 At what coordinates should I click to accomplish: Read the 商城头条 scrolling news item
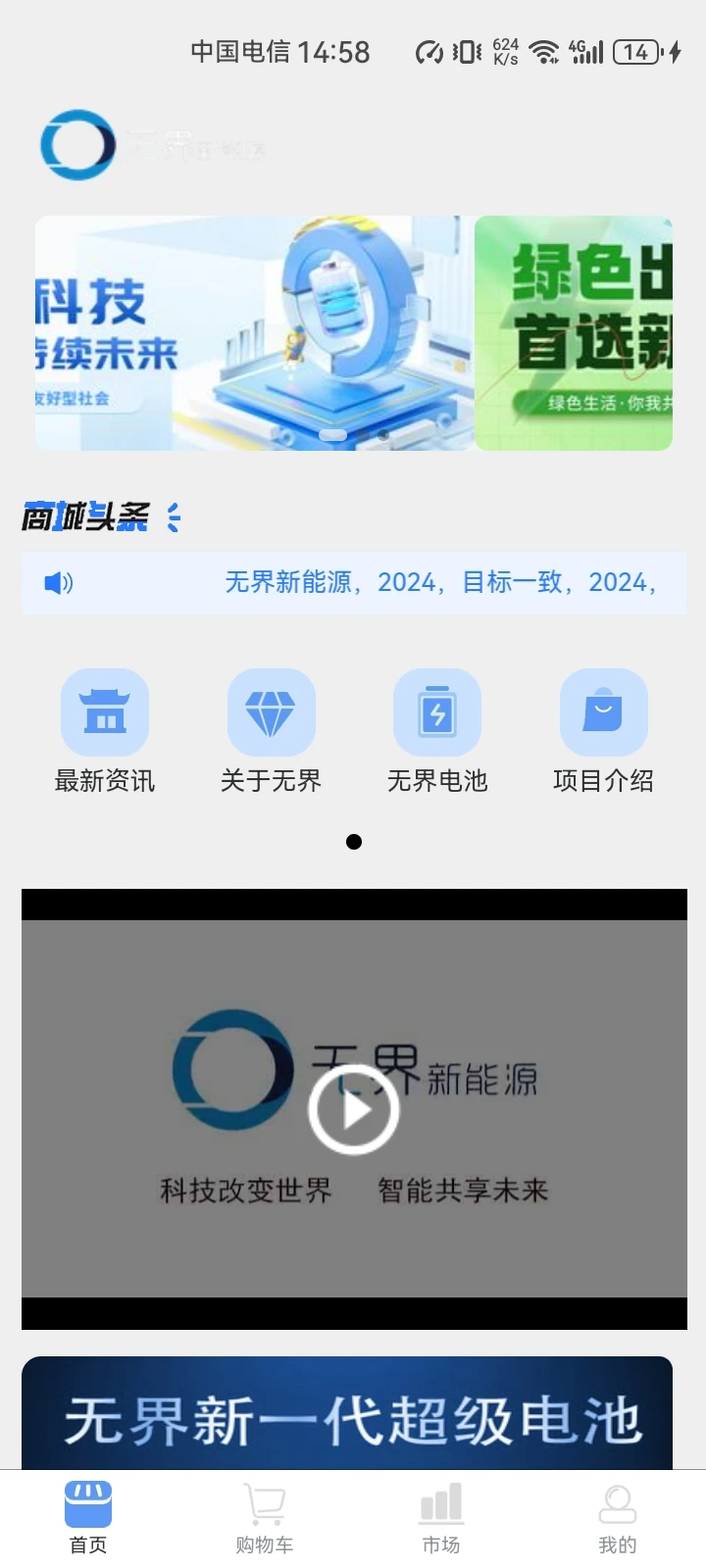(x=440, y=583)
